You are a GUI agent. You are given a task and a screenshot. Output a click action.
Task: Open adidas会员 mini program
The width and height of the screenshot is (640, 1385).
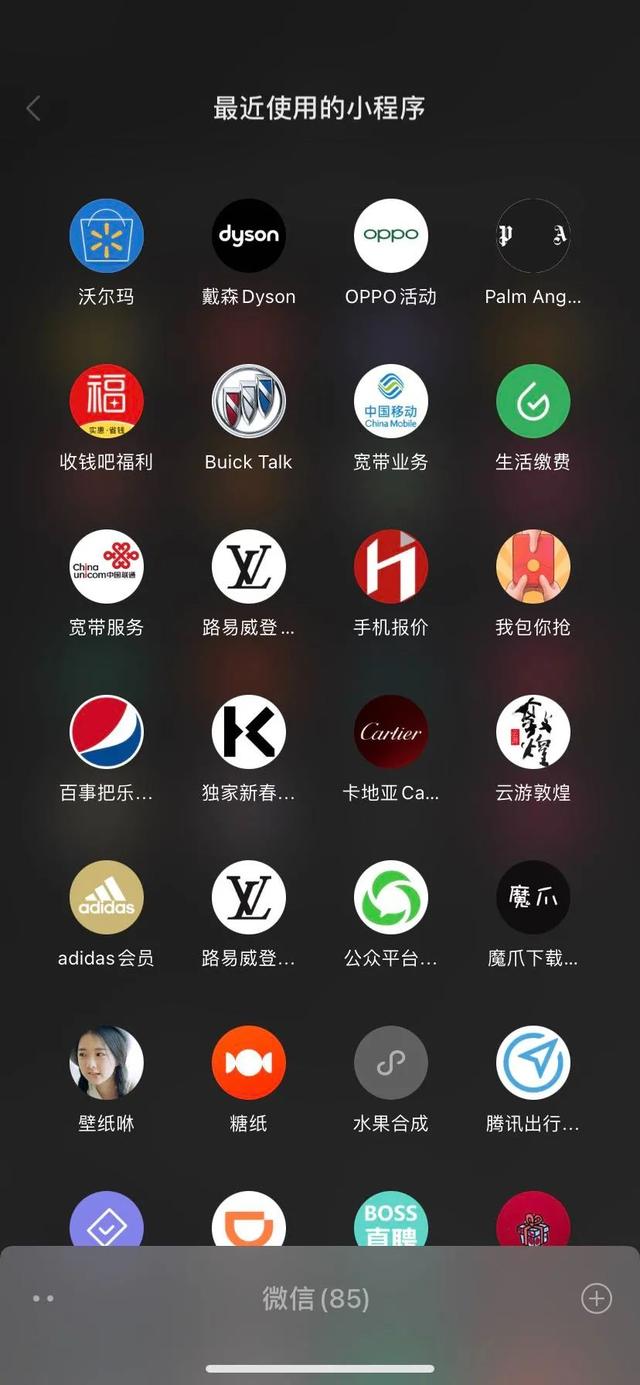point(107,898)
